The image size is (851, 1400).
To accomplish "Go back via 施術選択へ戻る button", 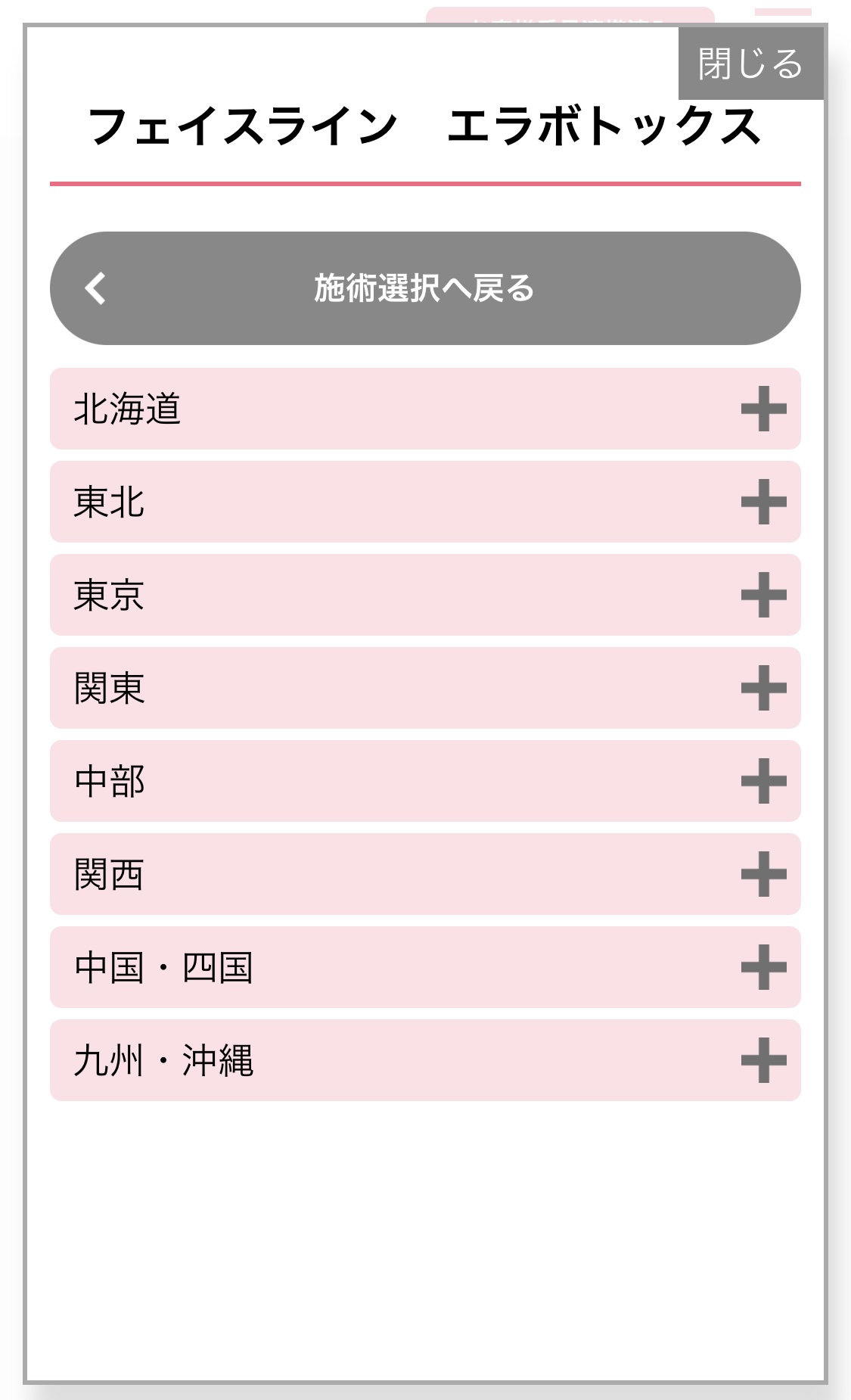I will (x=424, y=288).
